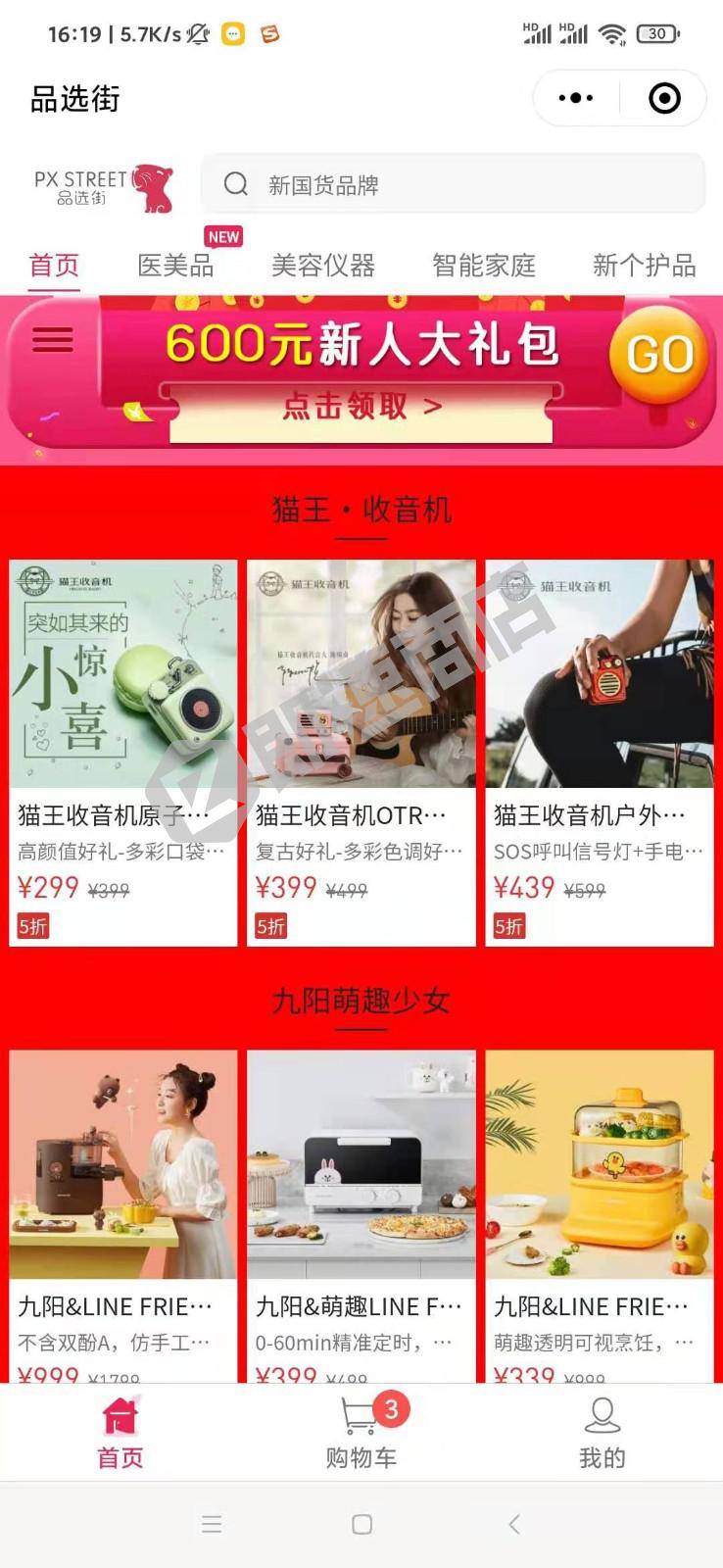Switch to the 购物车 cart tab
The height and width of the screenshot is (1568, 723).
tap(361, 1433)
